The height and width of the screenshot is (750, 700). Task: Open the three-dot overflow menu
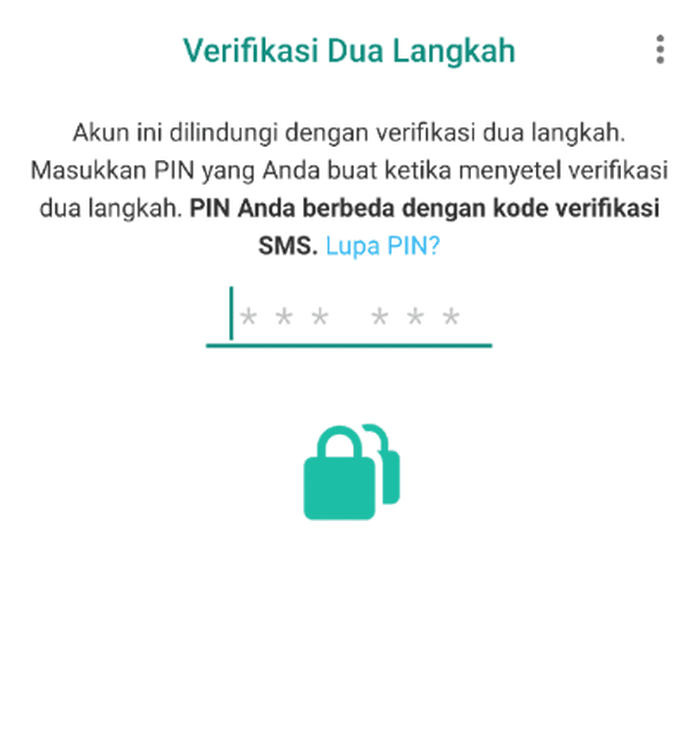click(x=660, y=49)
